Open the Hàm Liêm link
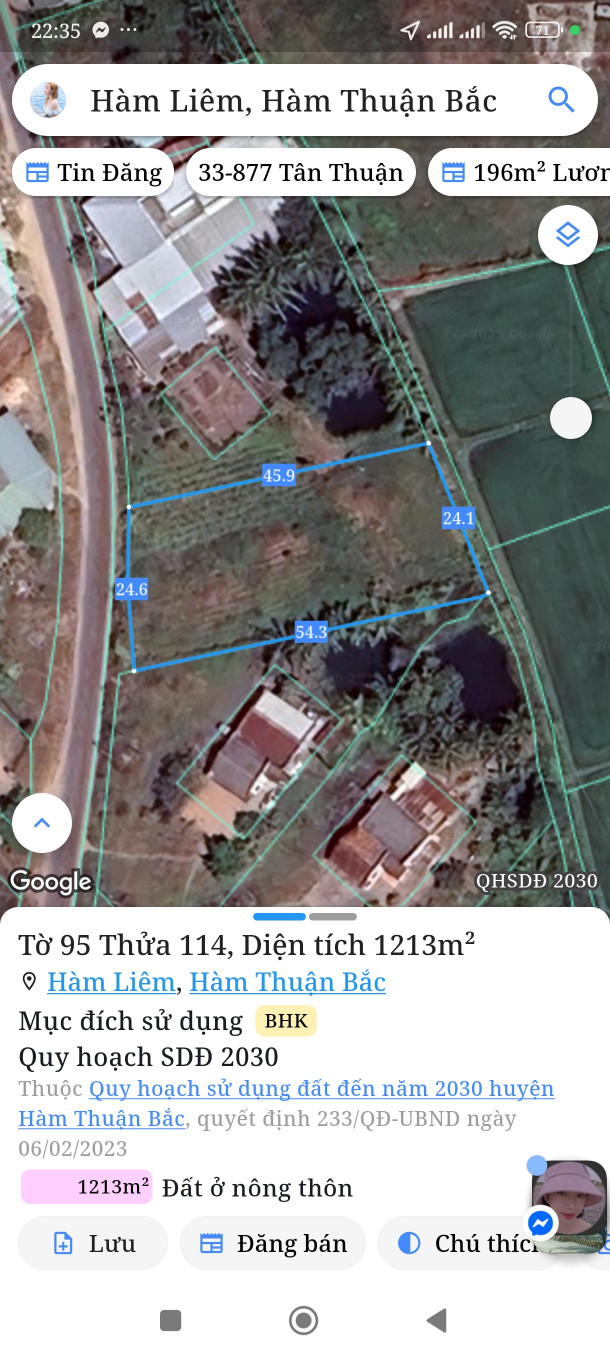 (x=111, y=982)
